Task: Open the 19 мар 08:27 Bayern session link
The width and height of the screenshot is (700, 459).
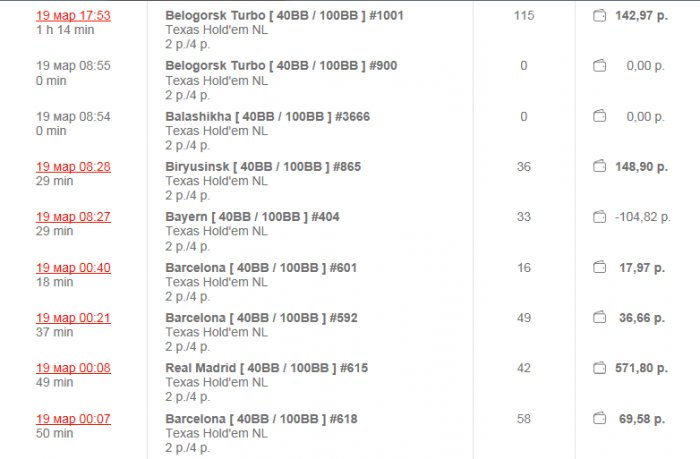Action: click(73, 216)
